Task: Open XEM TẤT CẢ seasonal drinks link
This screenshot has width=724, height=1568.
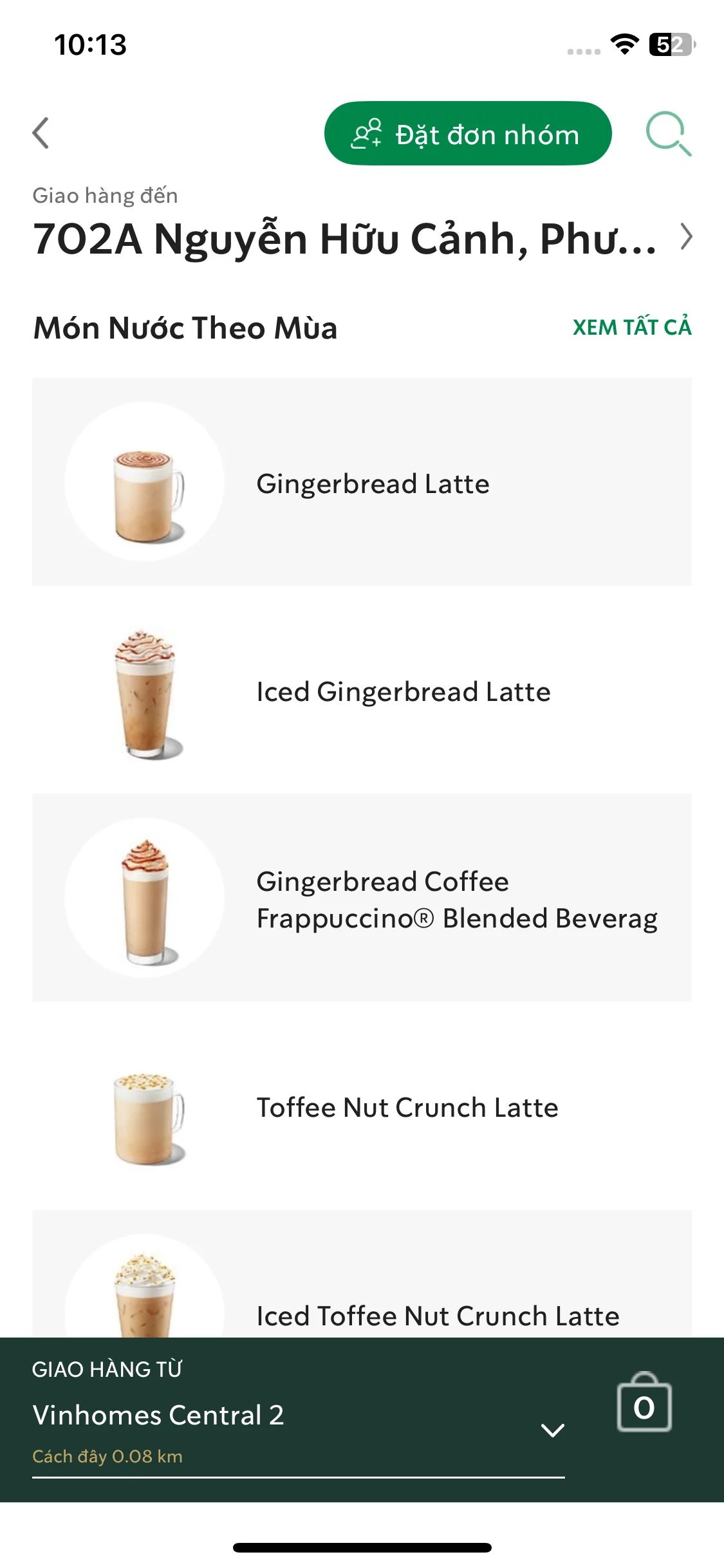Action: pos(631,328)
